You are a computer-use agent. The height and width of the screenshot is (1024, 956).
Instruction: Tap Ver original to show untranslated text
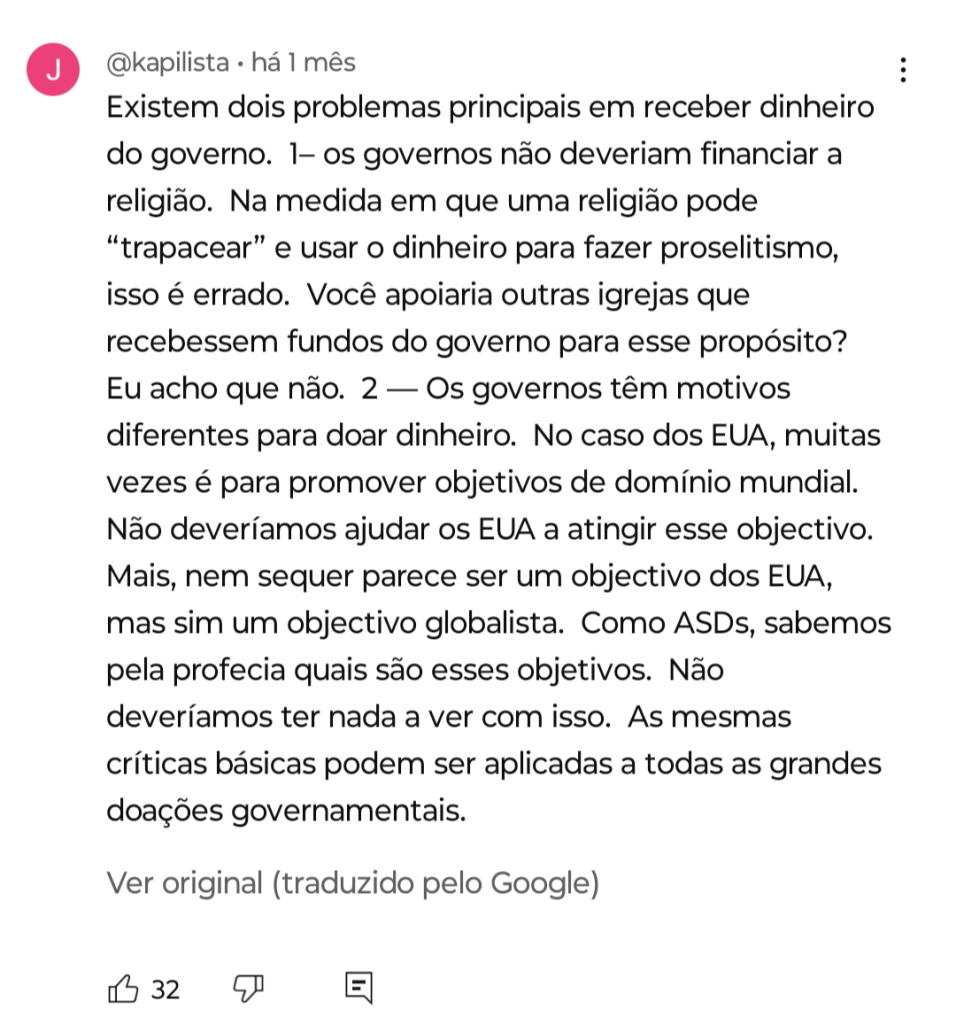pyautogui.click(x=352, y=883)
